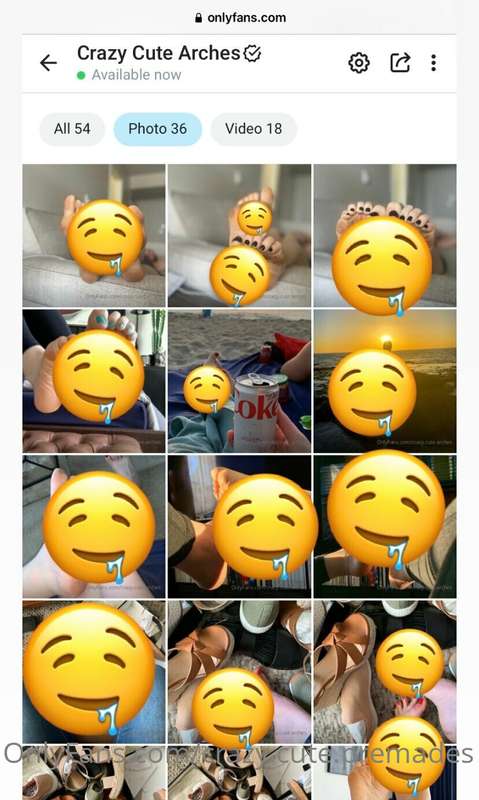Open the sunset beach photo
This screenshot has width=479, height=800.
[x=385, y=381]
